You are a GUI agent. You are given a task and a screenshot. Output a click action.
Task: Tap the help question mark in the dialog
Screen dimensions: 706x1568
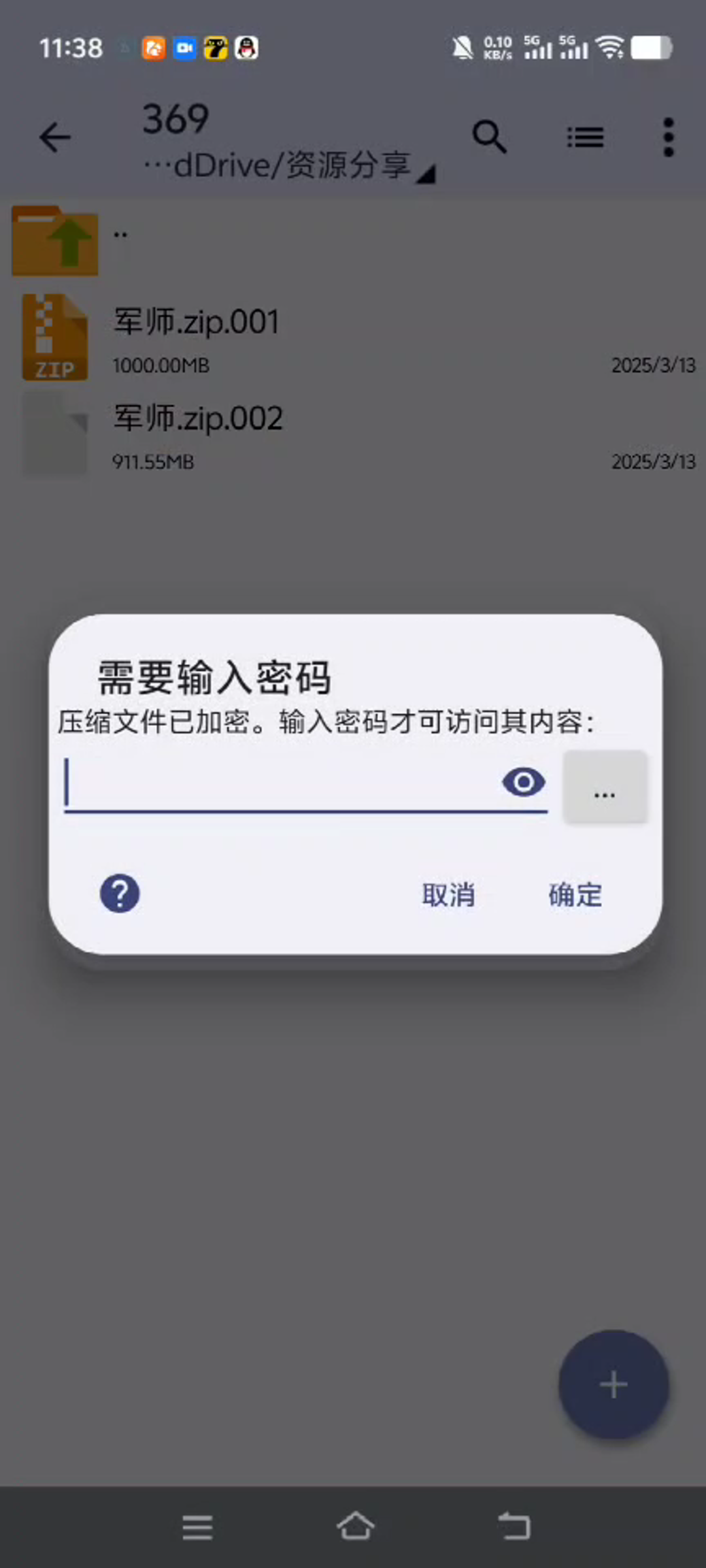point(120,893)
